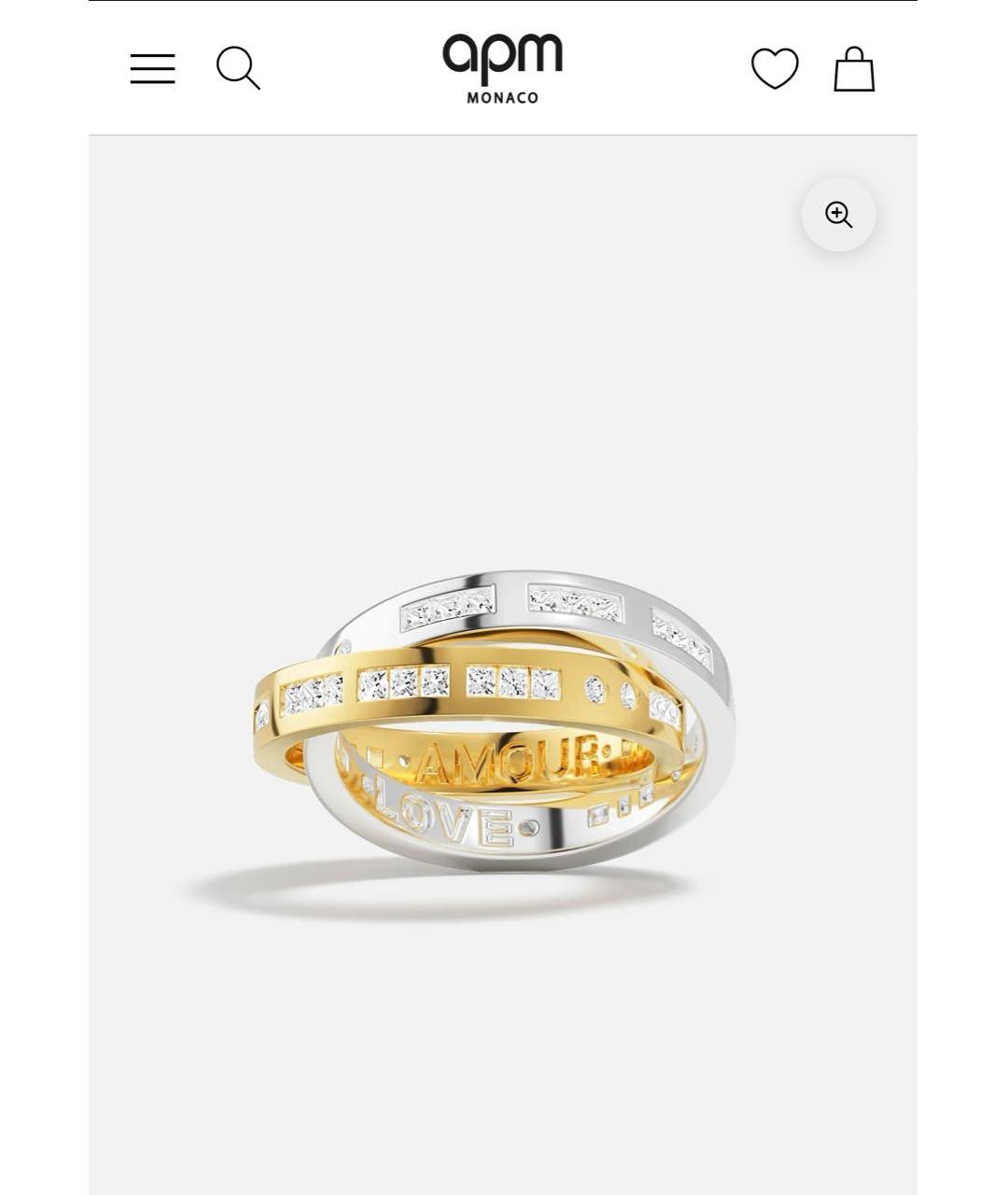The height and width of the screenshot is (1195, 1008).
Task: Open the hamburger menu
Action: pyautogui.click(x=152, y=69)
